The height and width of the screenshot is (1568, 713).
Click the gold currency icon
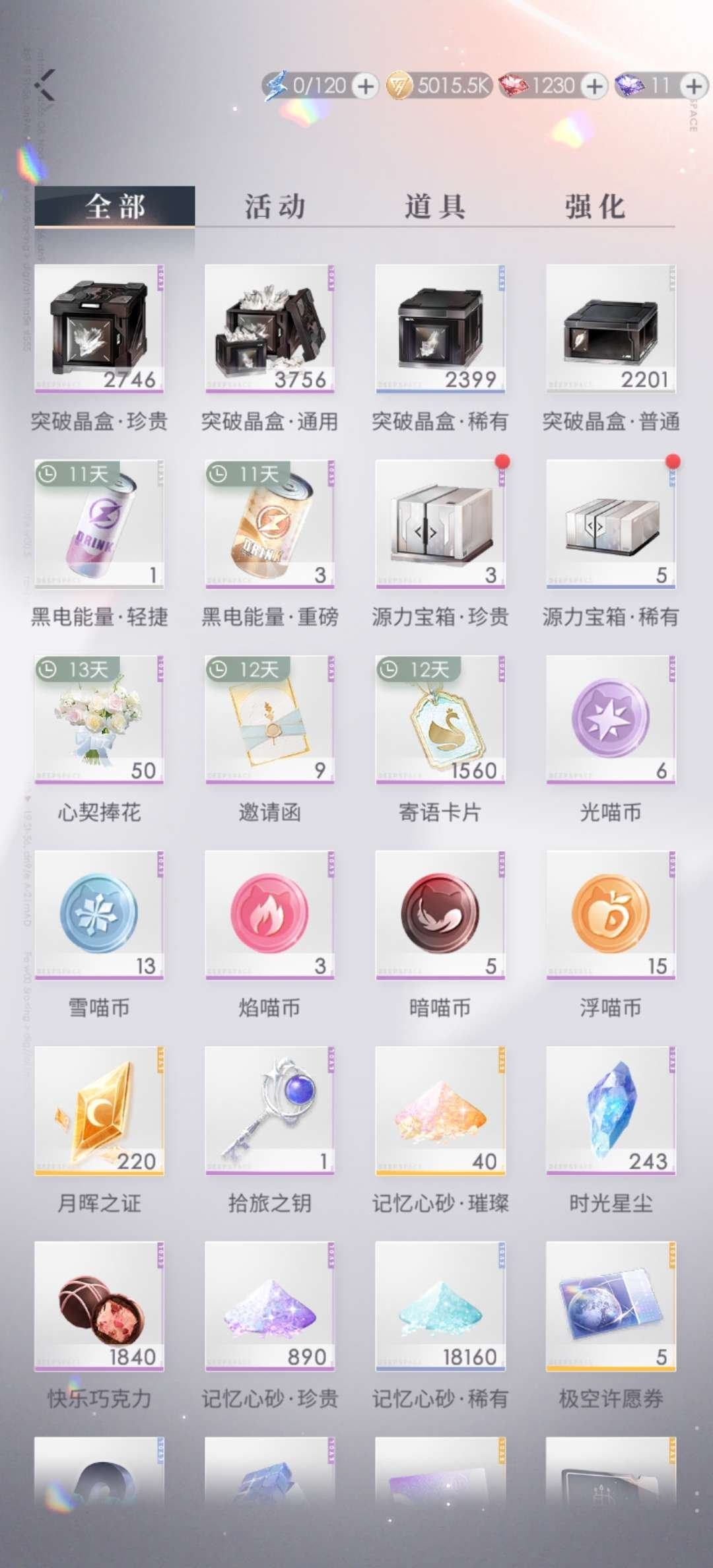399,85
